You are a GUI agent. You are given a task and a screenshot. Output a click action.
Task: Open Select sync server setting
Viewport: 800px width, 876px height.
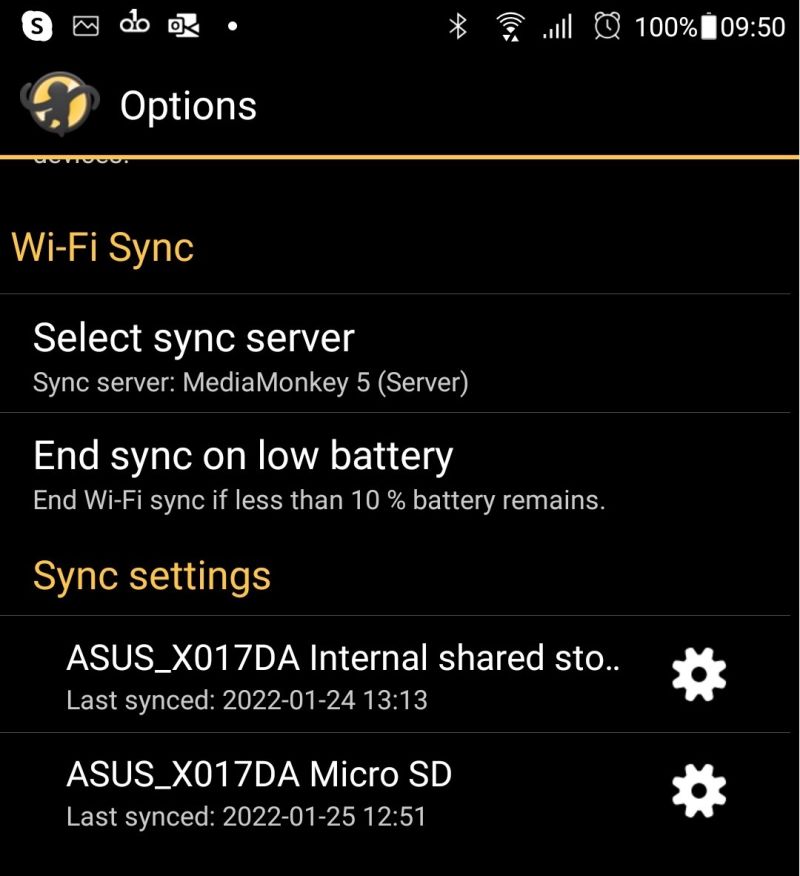[x=250, y=356]
